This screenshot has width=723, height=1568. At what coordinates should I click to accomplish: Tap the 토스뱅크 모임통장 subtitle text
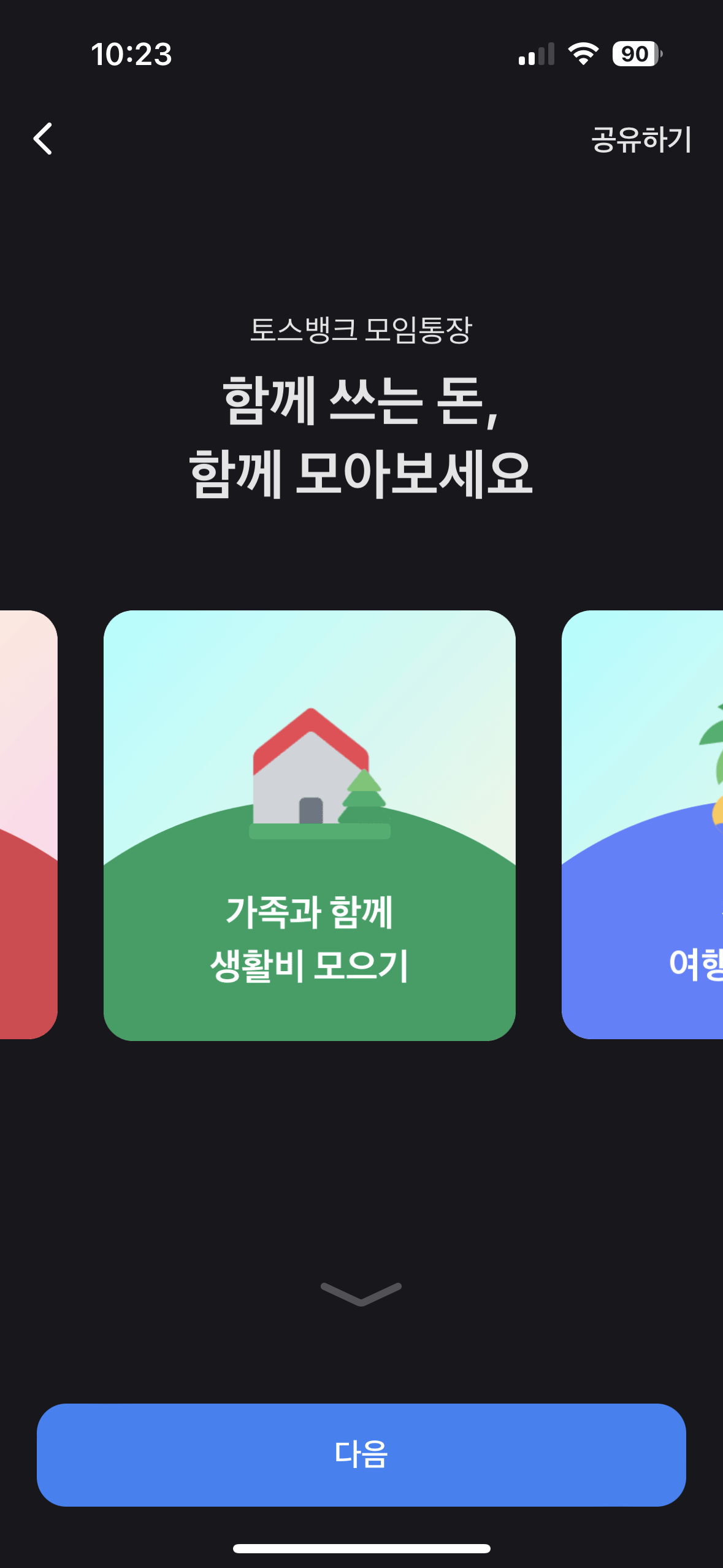(362, 330)
